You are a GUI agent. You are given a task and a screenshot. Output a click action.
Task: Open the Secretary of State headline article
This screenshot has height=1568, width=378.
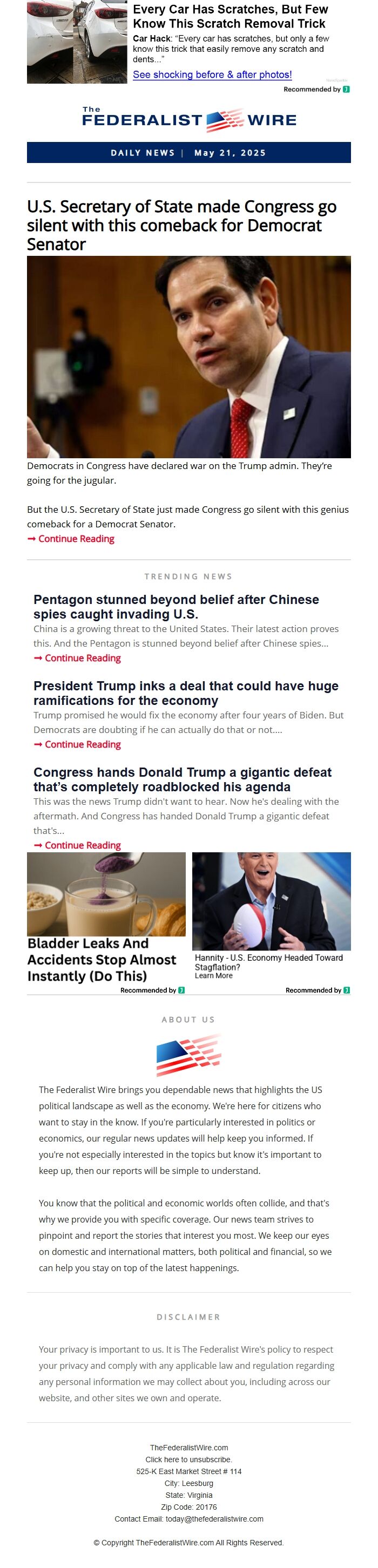tap(181, 225)
